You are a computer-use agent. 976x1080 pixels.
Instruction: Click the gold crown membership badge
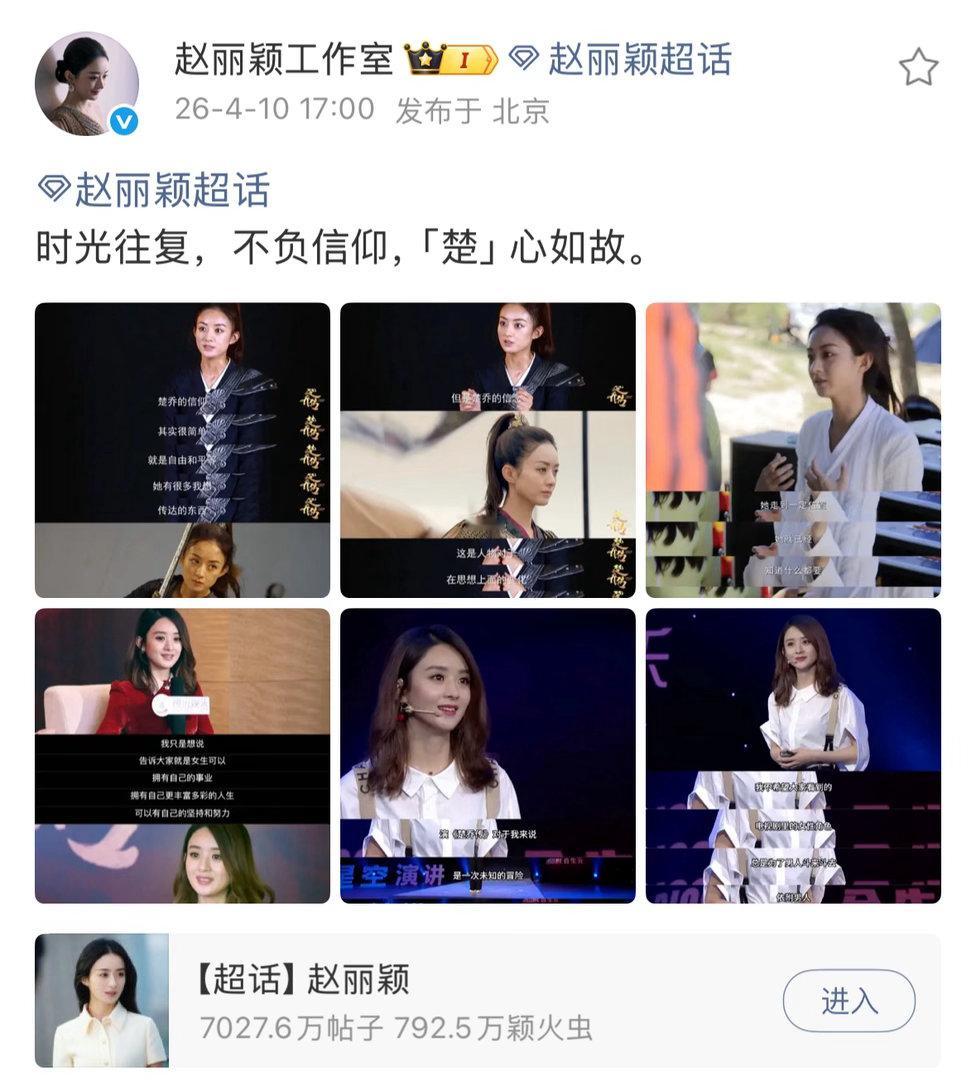(x=423, y=59)
